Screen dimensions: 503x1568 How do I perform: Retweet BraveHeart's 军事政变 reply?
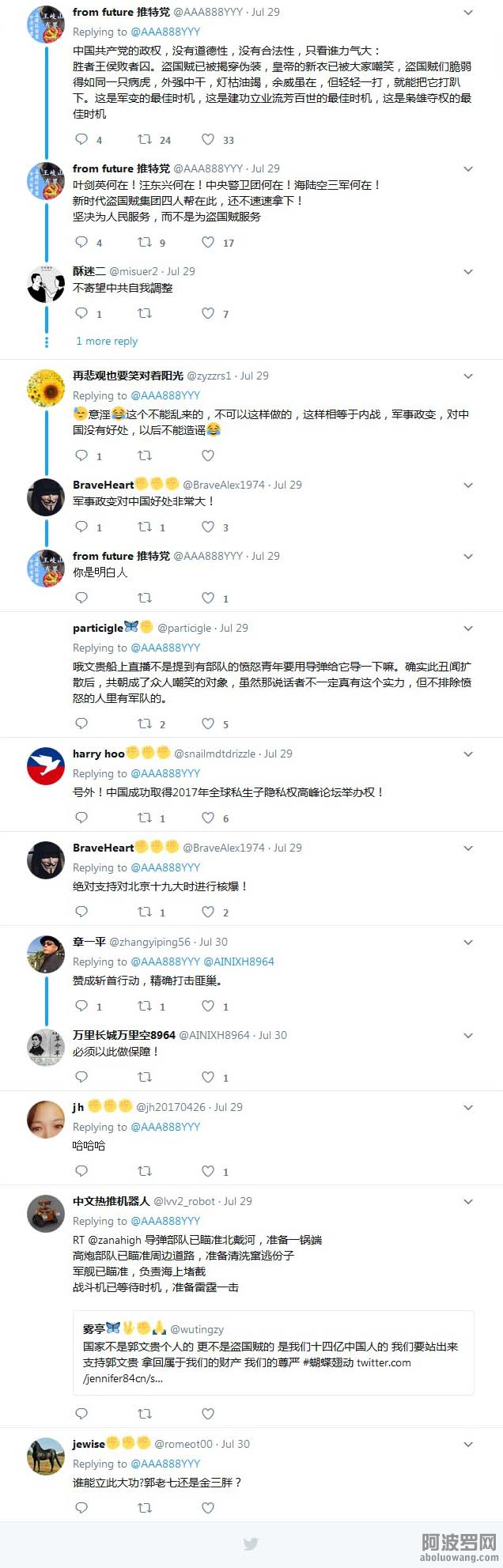145,527
